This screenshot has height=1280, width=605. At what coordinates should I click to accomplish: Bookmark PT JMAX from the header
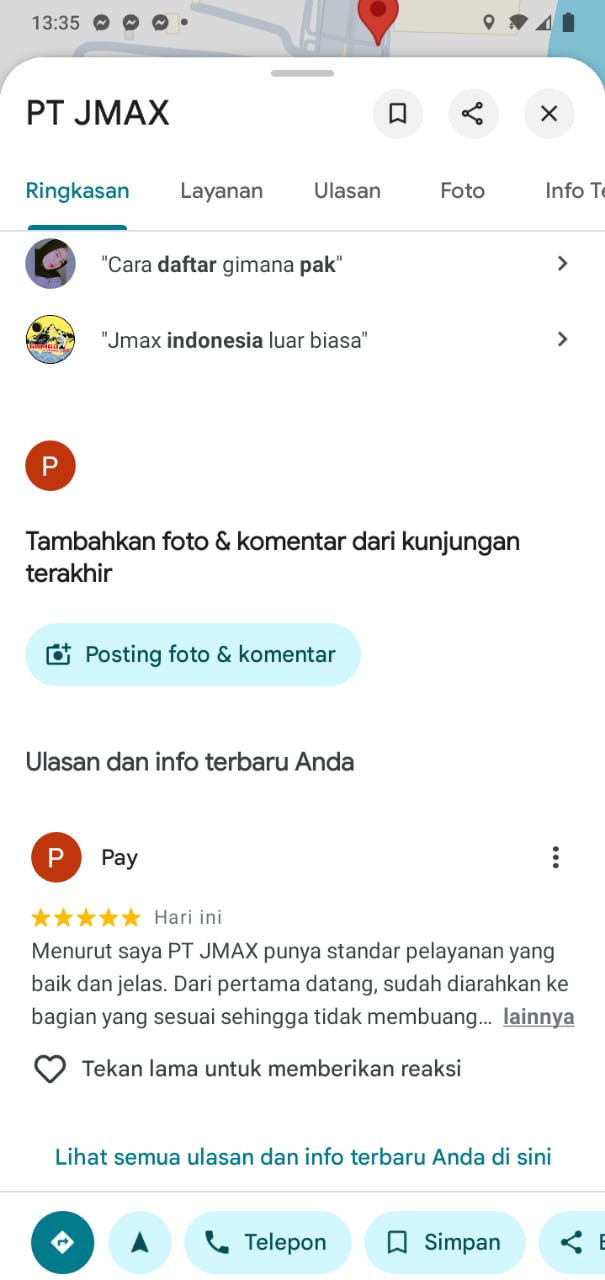397,114
